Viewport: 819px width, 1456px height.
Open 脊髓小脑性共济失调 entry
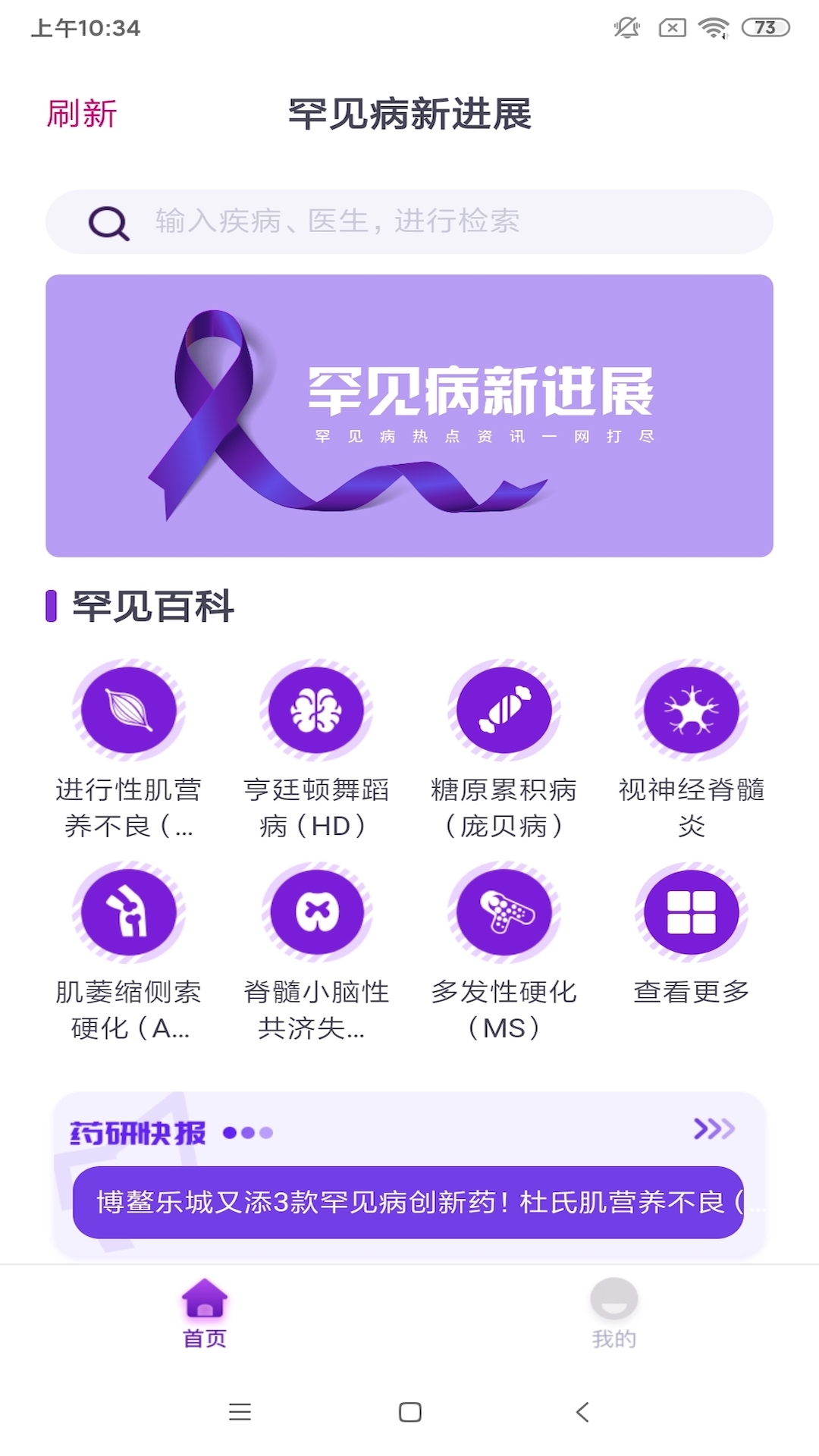tap(316, 914)
